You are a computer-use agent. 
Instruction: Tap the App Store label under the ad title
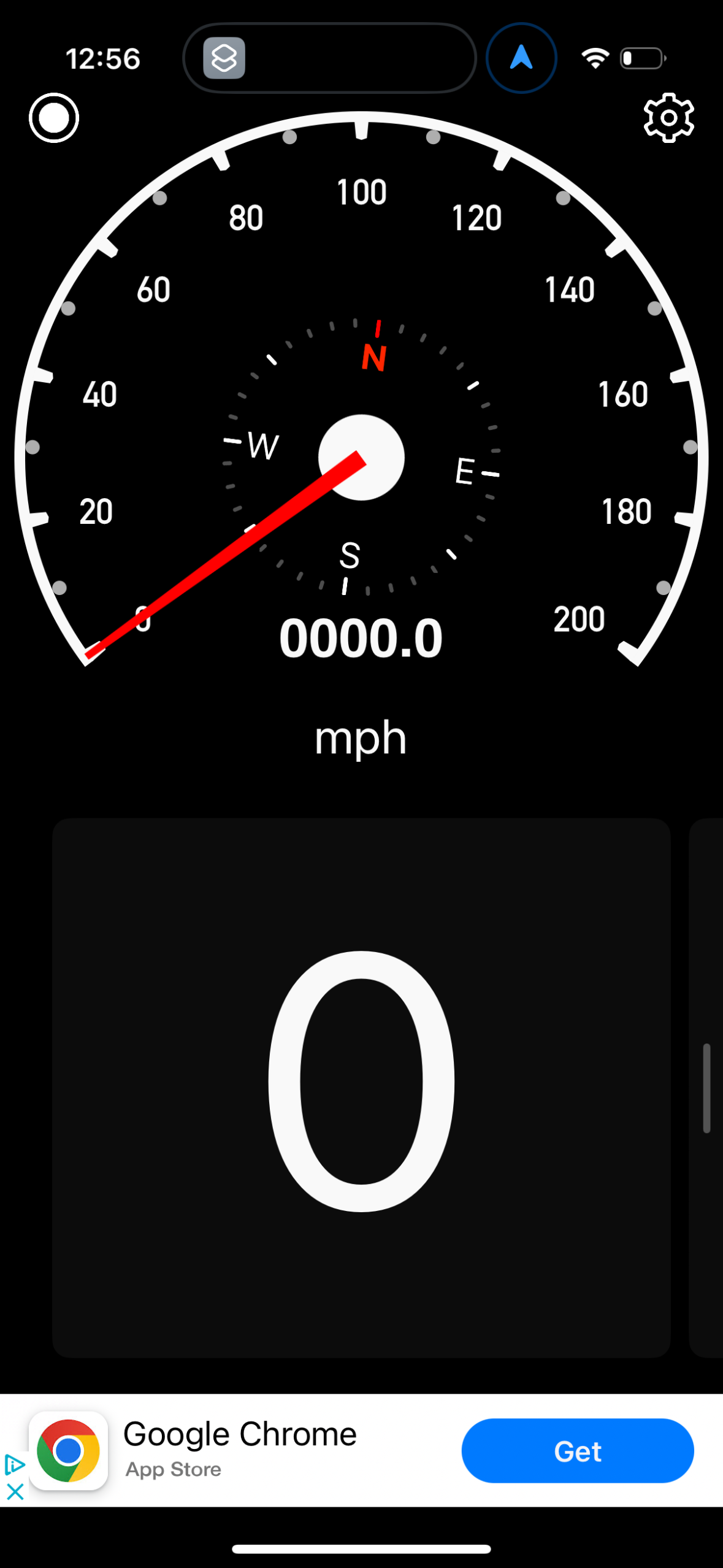pyautogui.click(x=174, y=1469)
